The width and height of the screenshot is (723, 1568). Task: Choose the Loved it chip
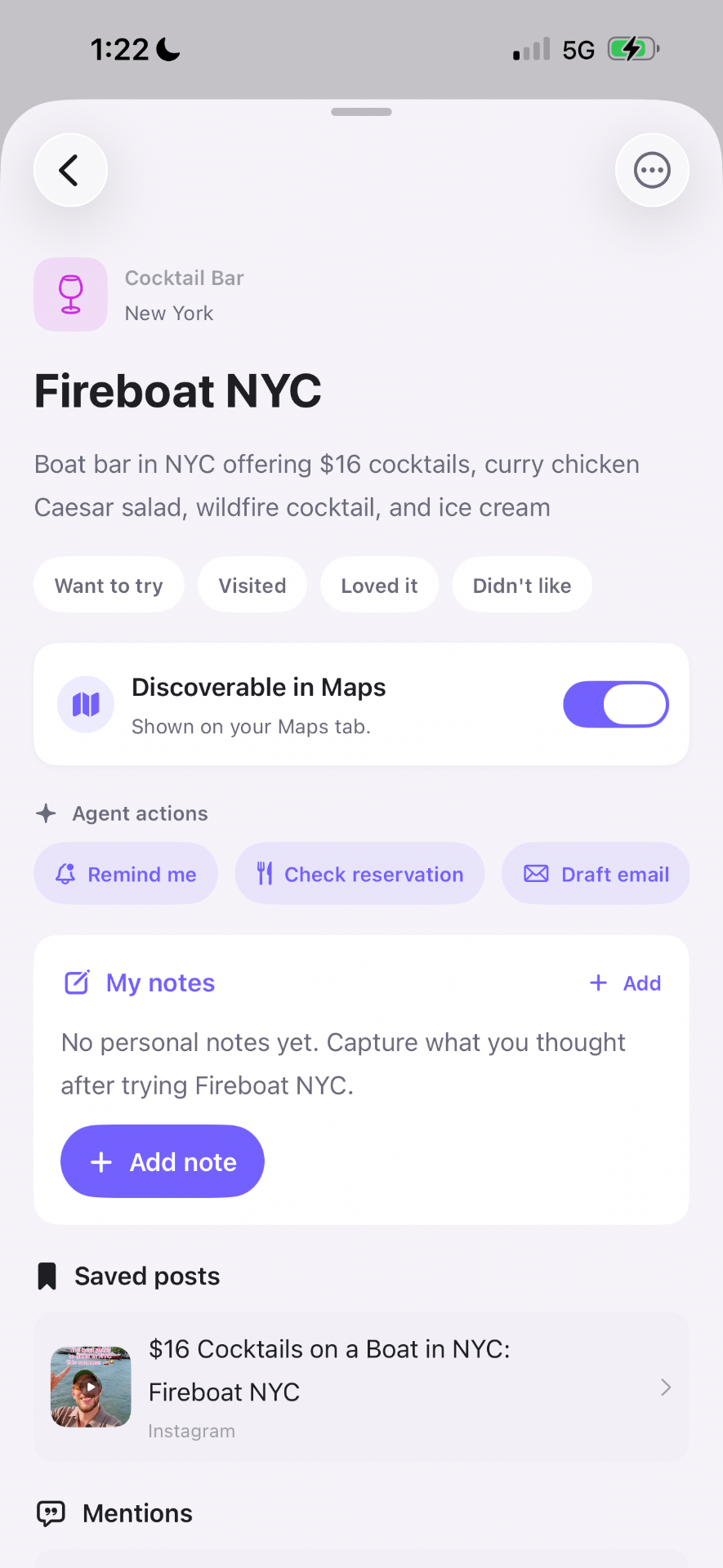[x=379, y=585]
